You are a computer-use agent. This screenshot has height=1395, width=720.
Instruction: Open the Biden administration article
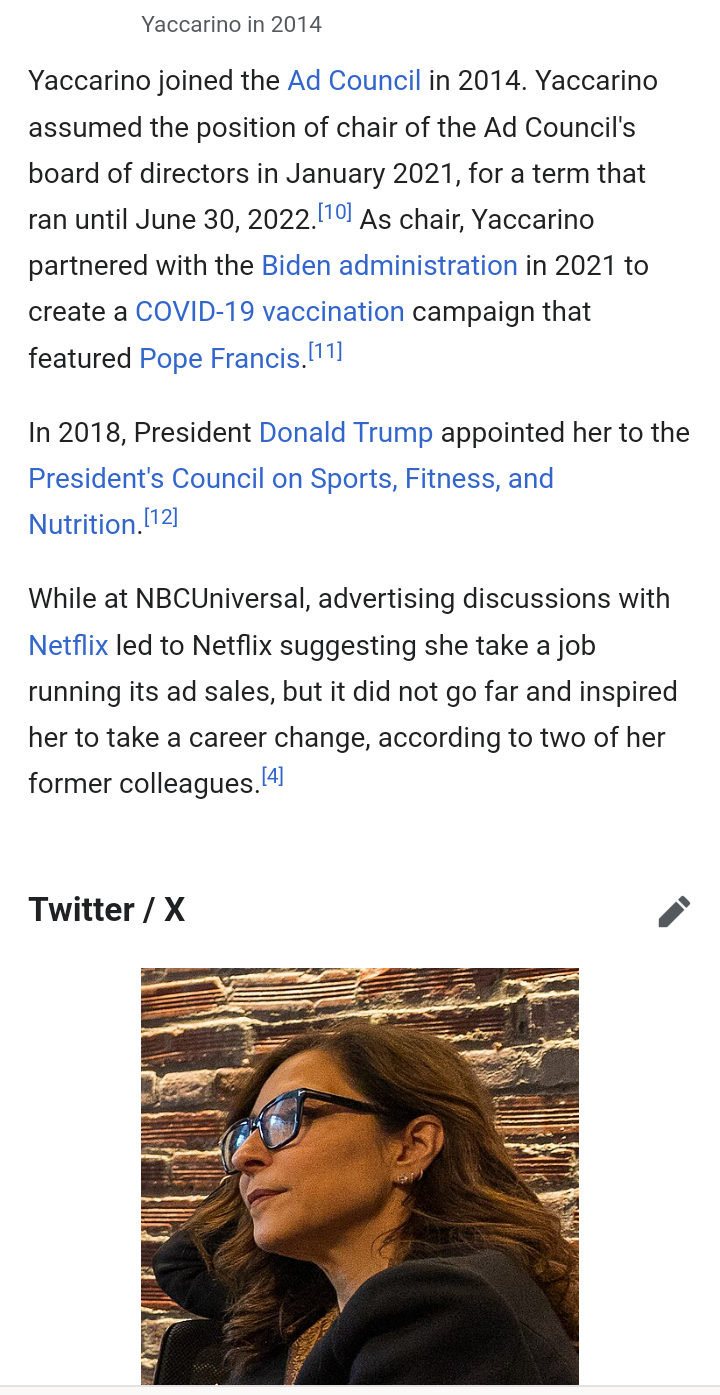(x=389, y=266)
